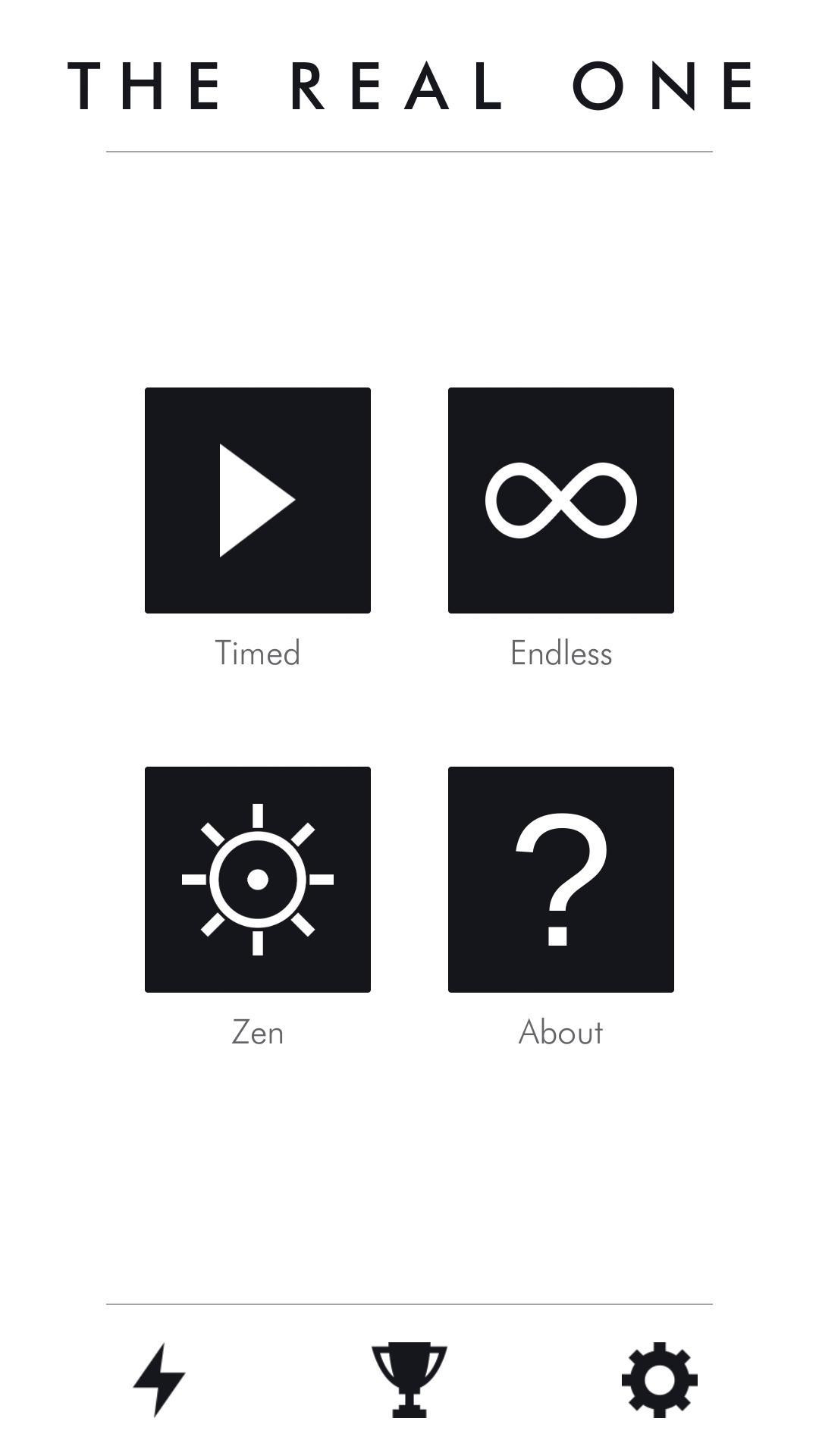
Task: Open the trophy leaderboard icon
Action: click(x=409, y=1379)
